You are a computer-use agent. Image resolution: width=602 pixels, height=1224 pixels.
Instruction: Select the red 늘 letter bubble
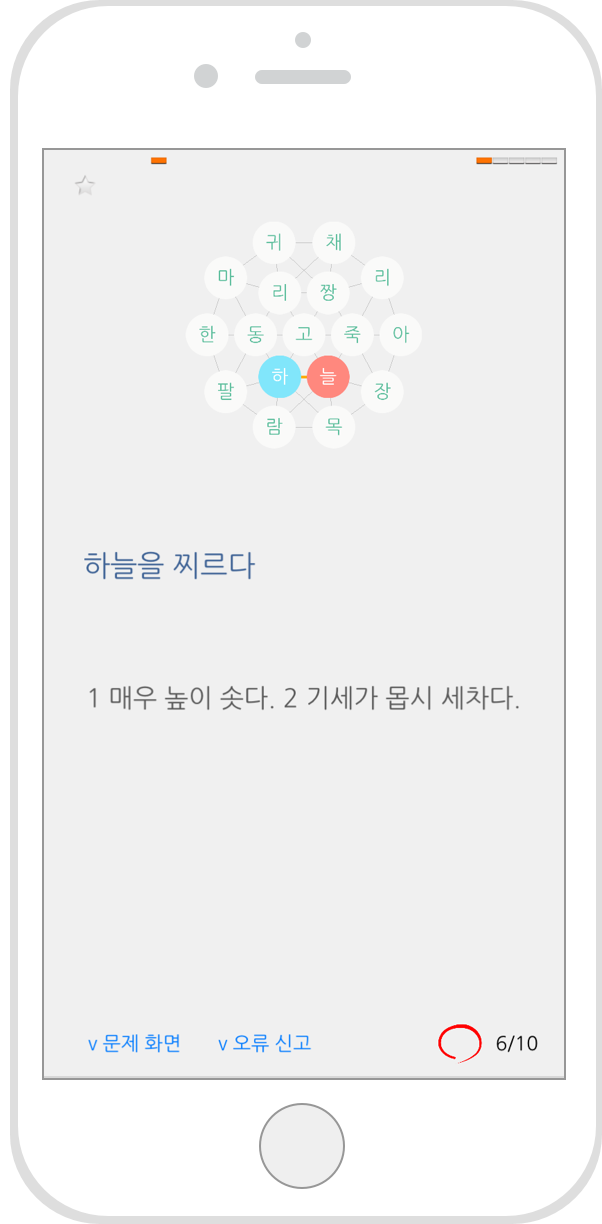coord(328,377)
